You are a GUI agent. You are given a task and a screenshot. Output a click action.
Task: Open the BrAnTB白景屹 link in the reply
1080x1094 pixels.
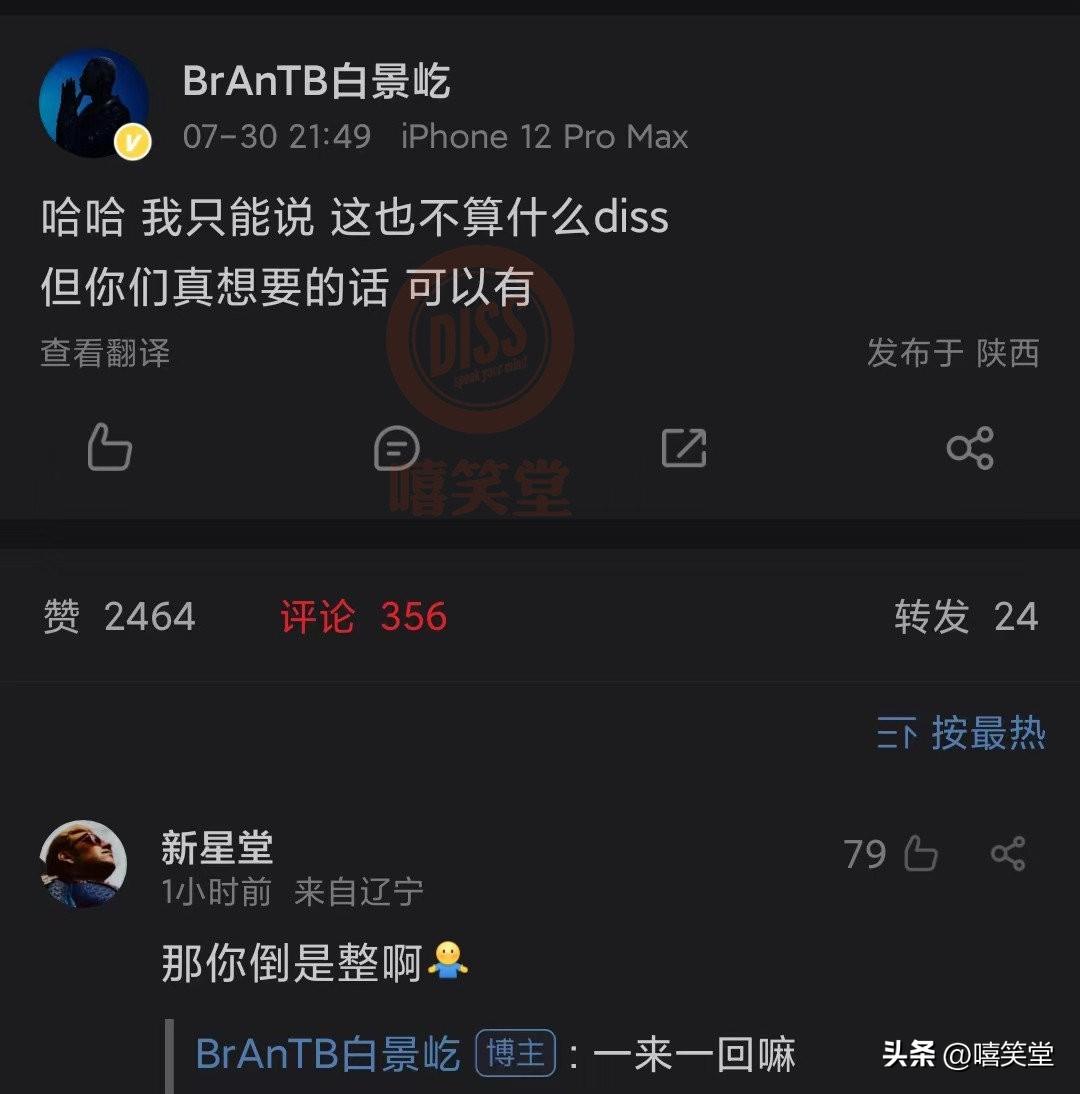(x=328, y=1055)
